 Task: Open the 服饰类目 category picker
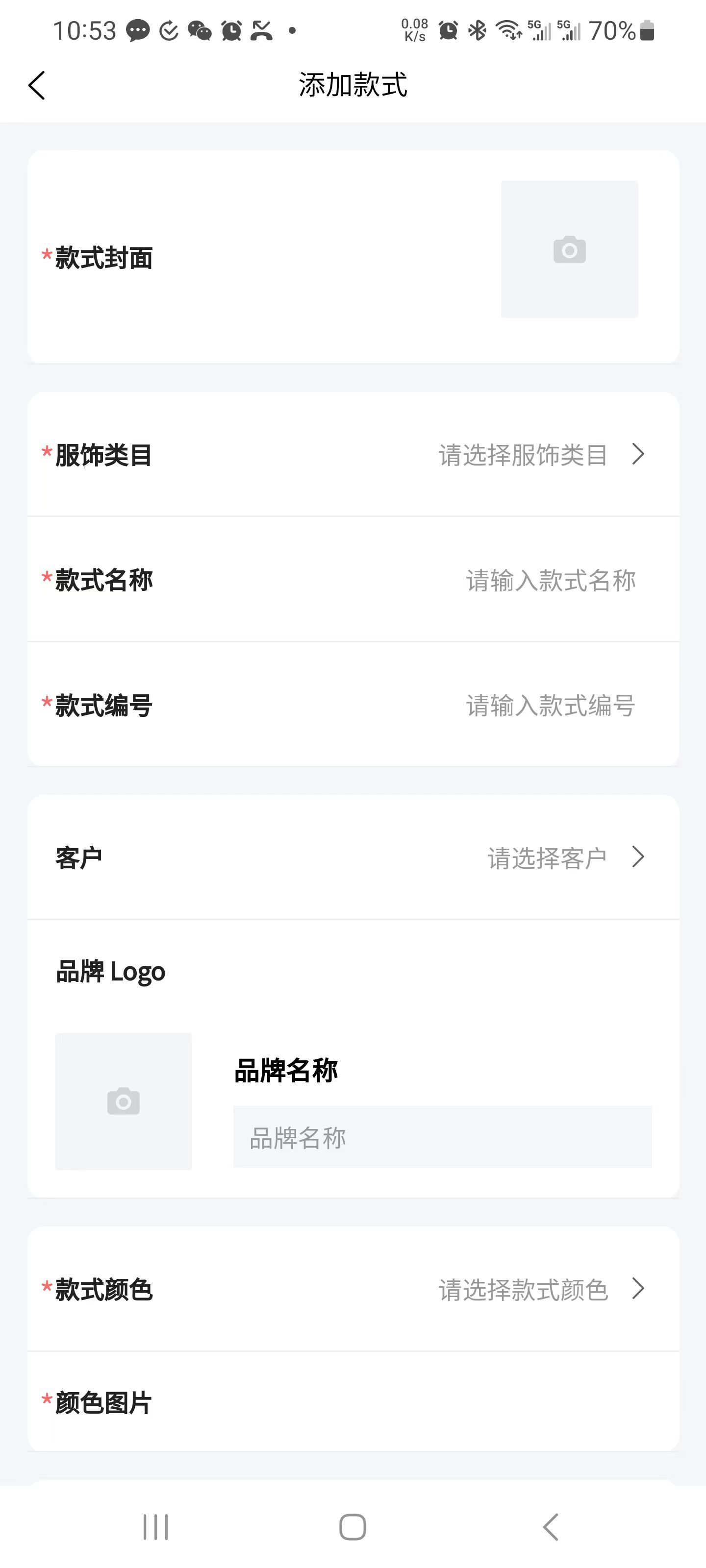[x=541, y=455]
